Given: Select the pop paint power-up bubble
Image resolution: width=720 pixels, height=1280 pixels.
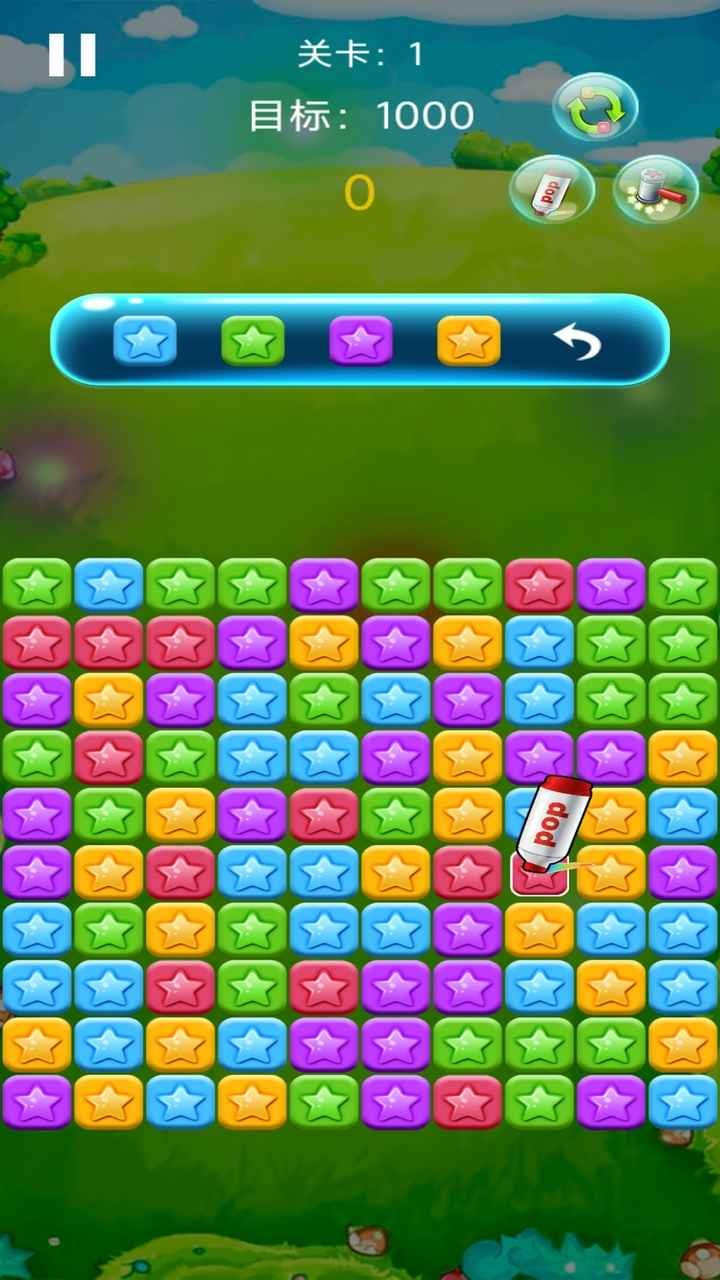Looking at the screenshot, I should pyautogui.click(x=552, y=189).
